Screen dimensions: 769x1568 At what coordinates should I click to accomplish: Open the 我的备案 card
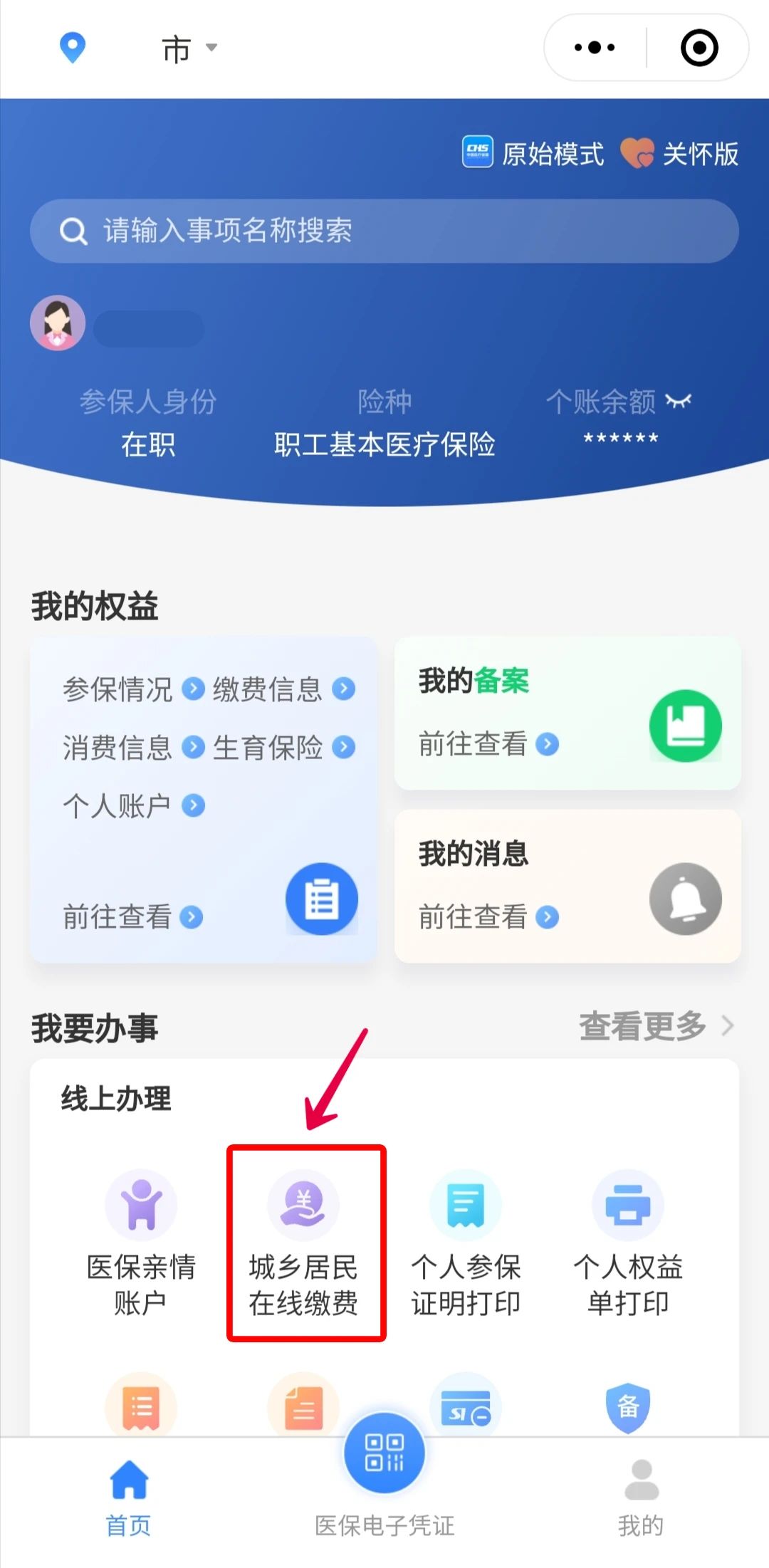[x=567, y=714]
